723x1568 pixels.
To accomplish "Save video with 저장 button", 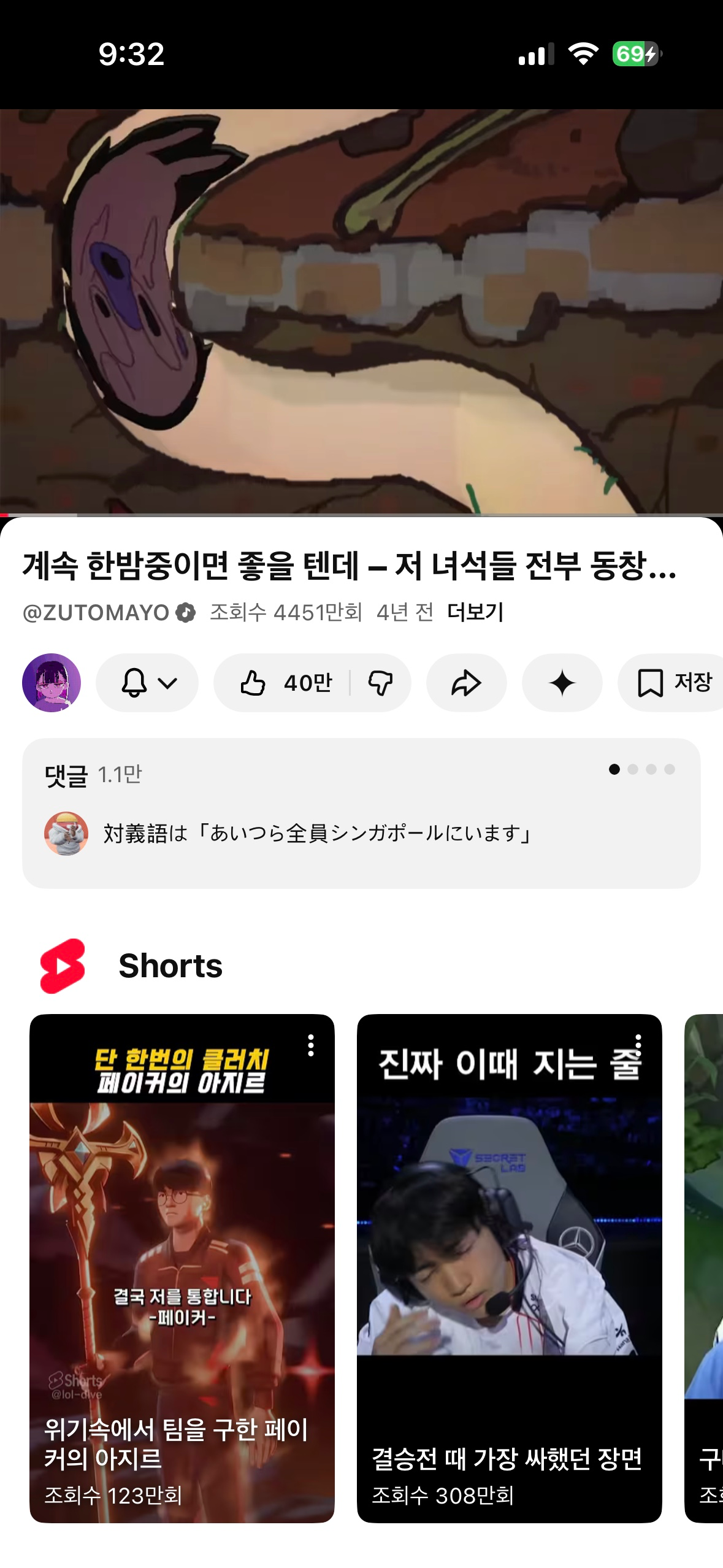I will [x=675, y=683].
